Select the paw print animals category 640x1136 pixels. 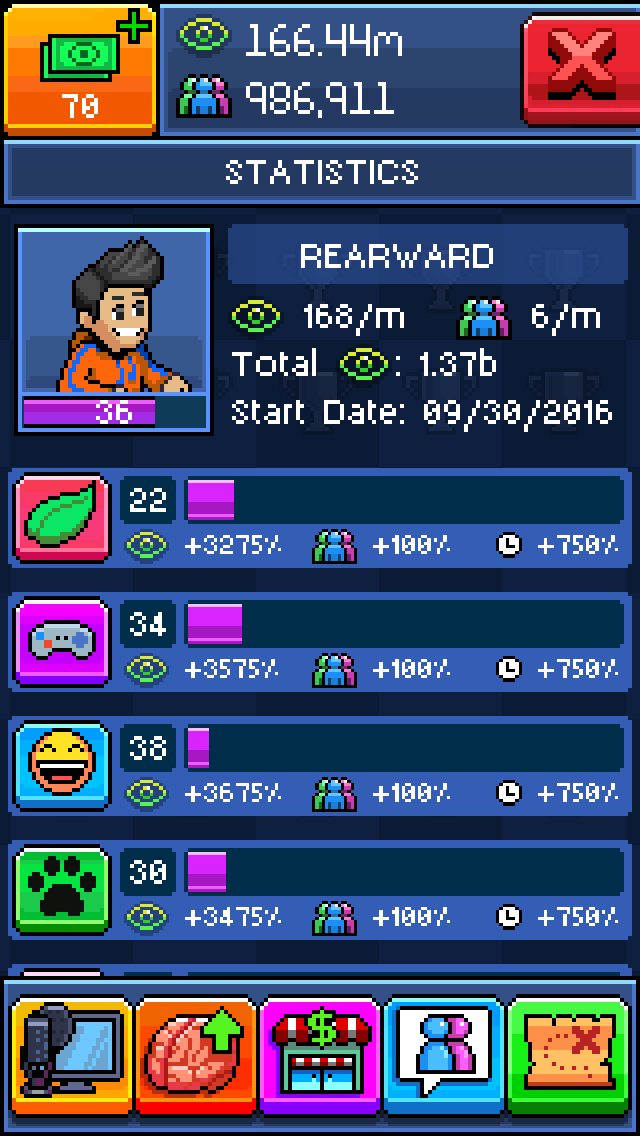pos(63,890)
